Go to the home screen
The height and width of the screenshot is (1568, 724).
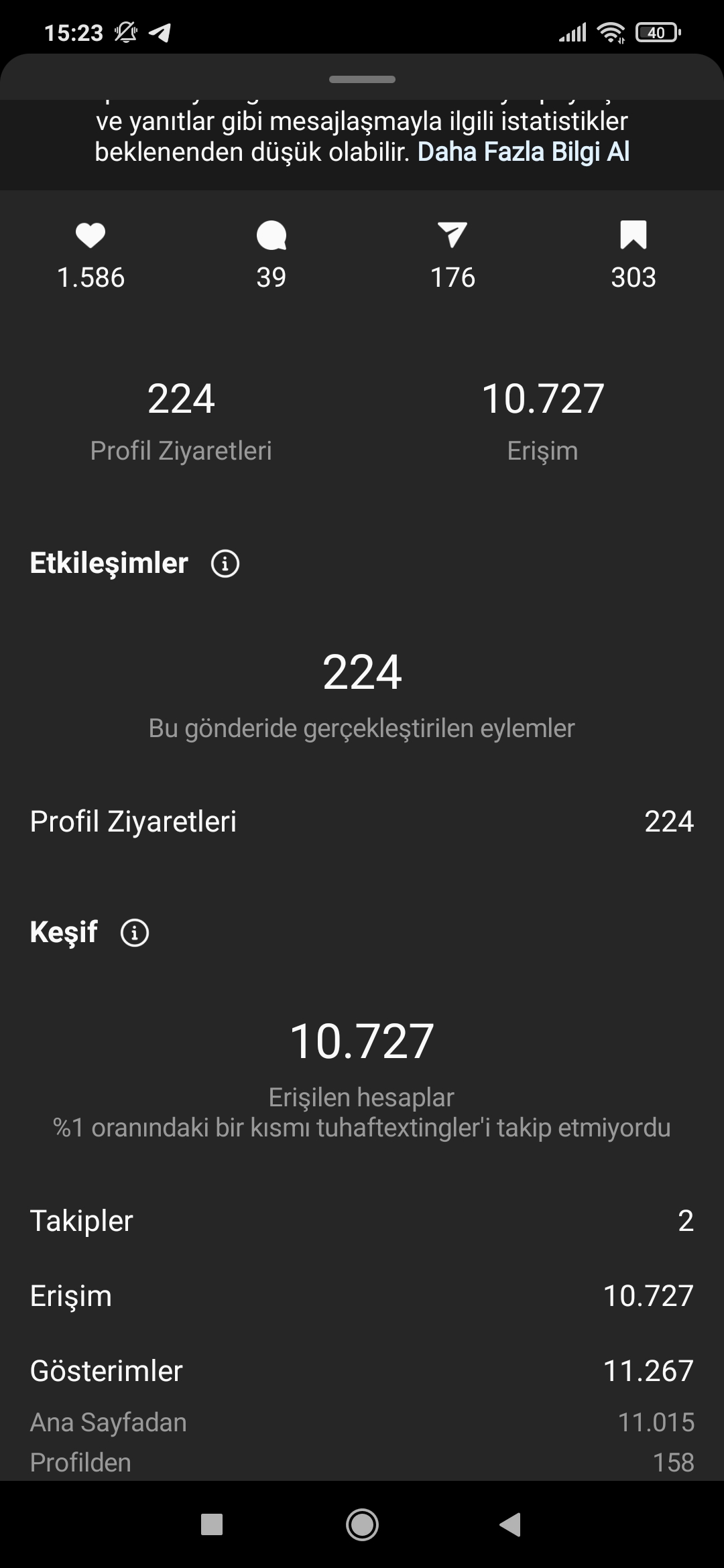coord(362,1524)
